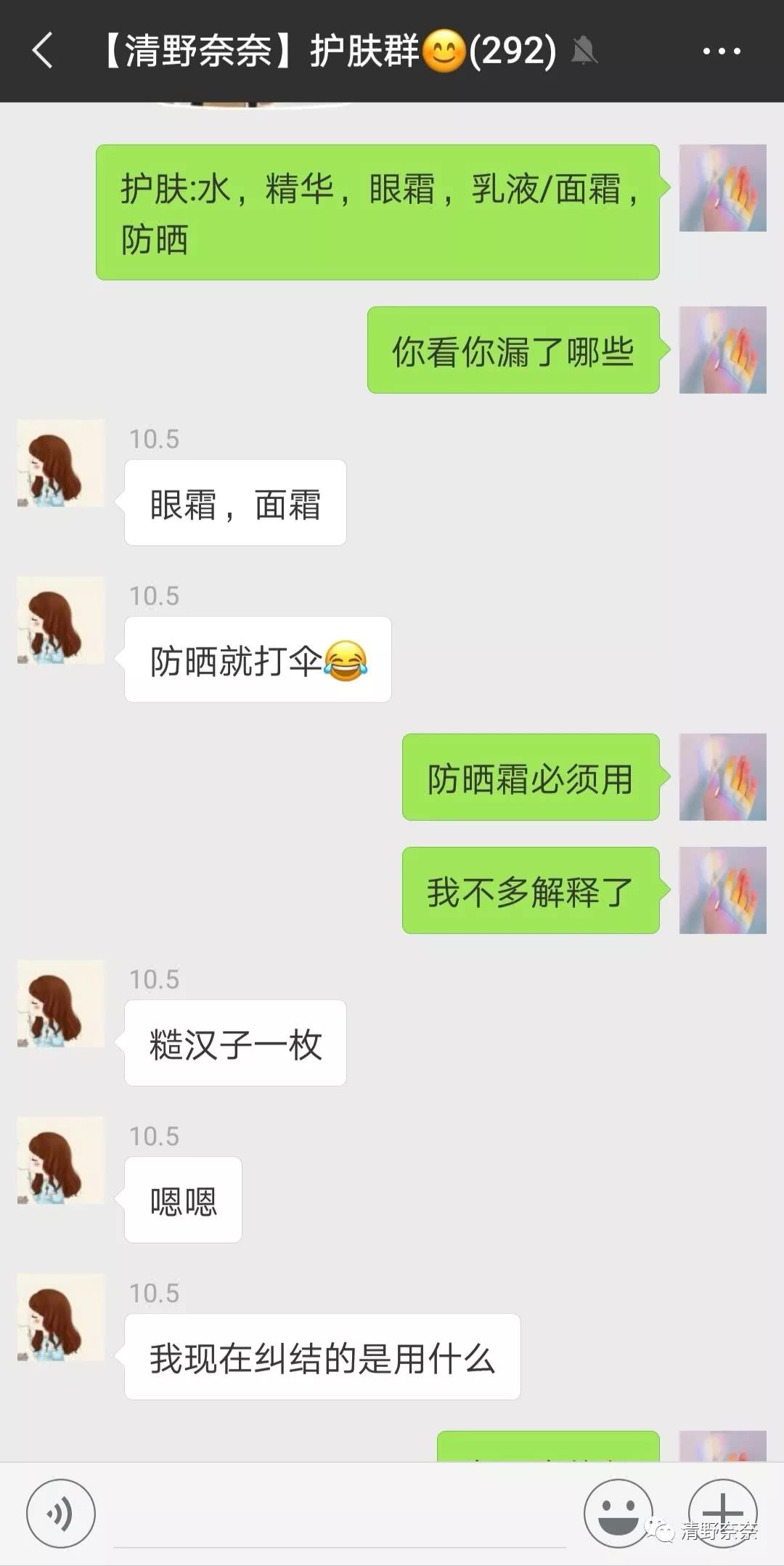Switch to voice message input
This screenshot has height=1566, width=784.
[x=61, y=1514]
